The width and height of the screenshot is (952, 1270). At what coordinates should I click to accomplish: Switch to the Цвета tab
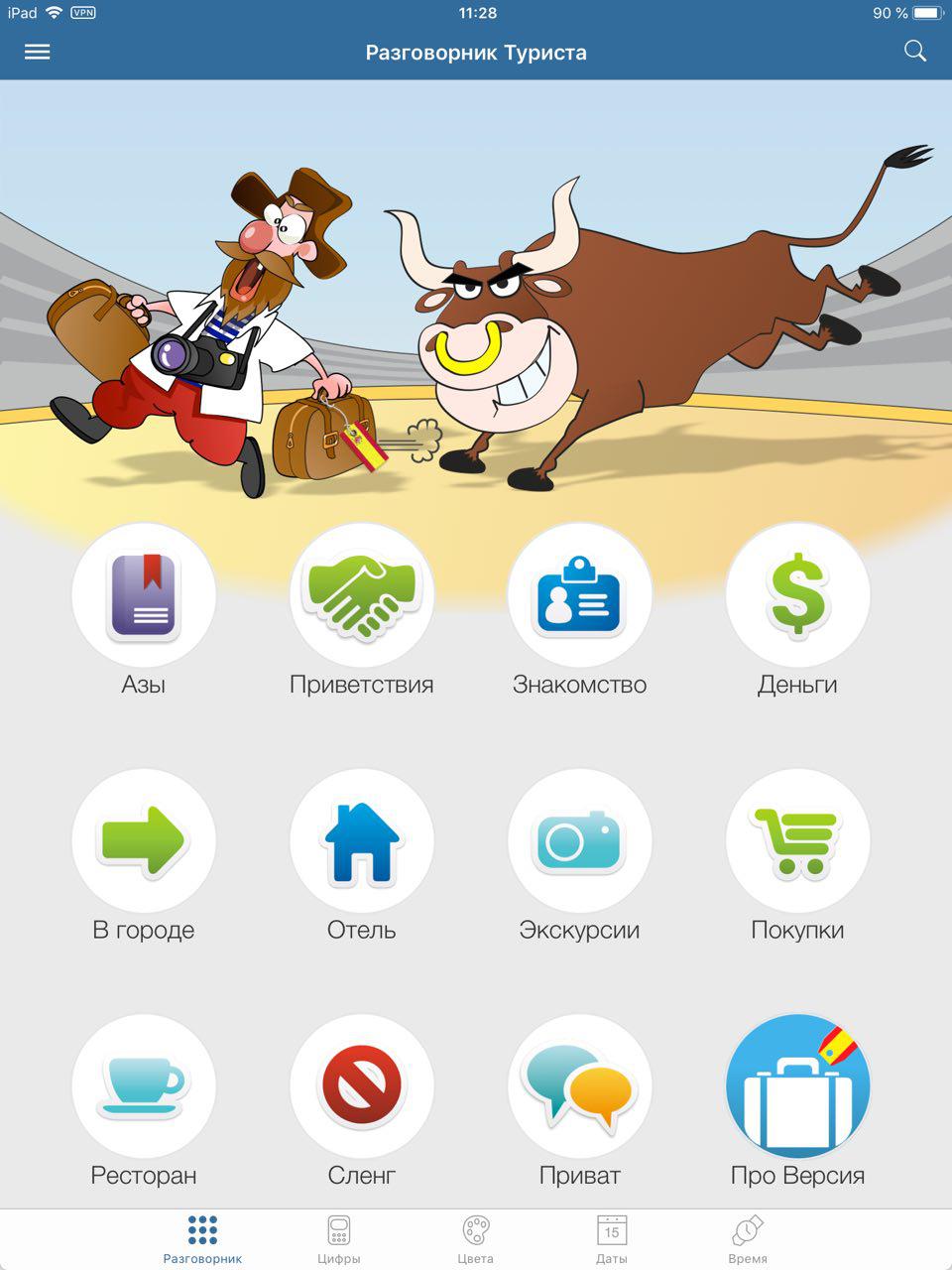tap(476, 1239)
